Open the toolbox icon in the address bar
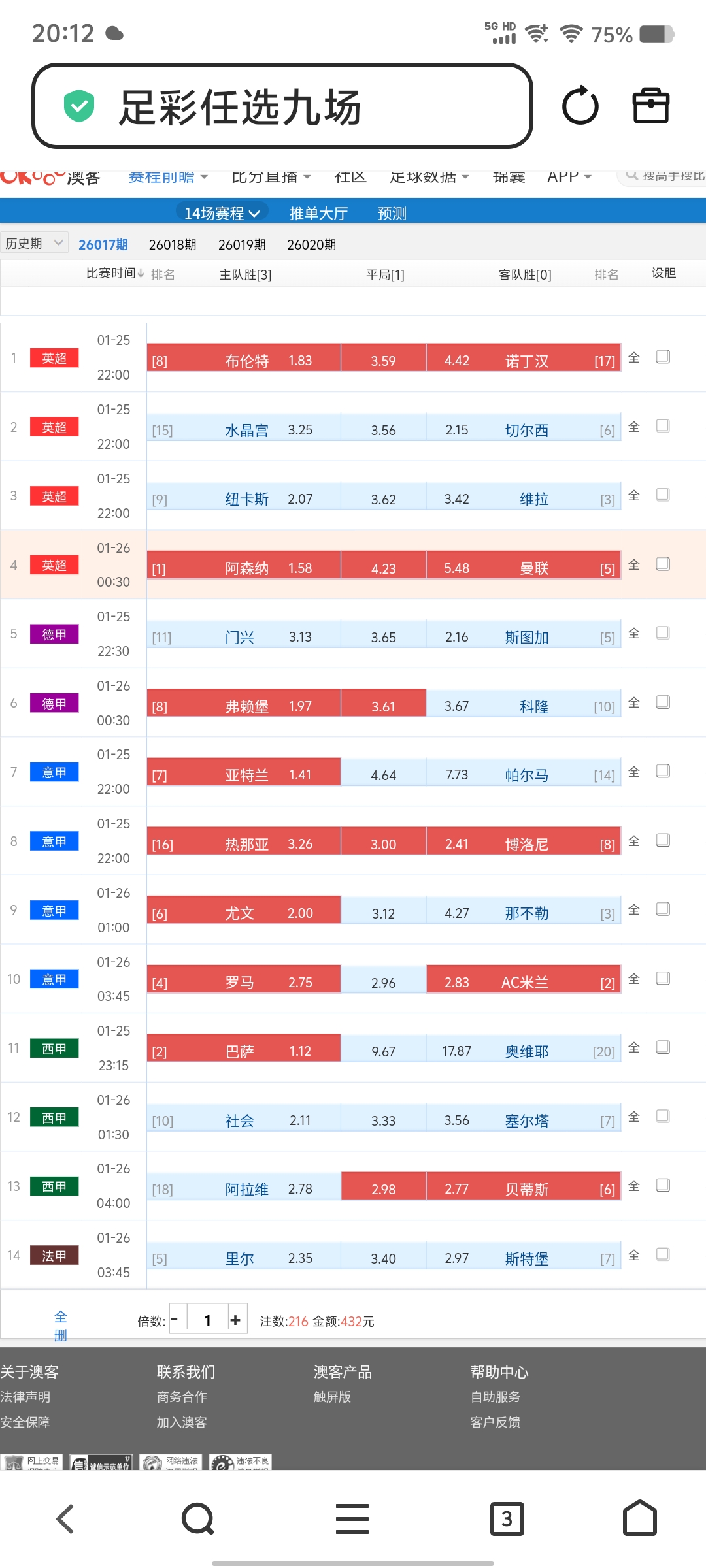Image resolution: width=706 pixels, height=1568 pixels. pos(650,105)
